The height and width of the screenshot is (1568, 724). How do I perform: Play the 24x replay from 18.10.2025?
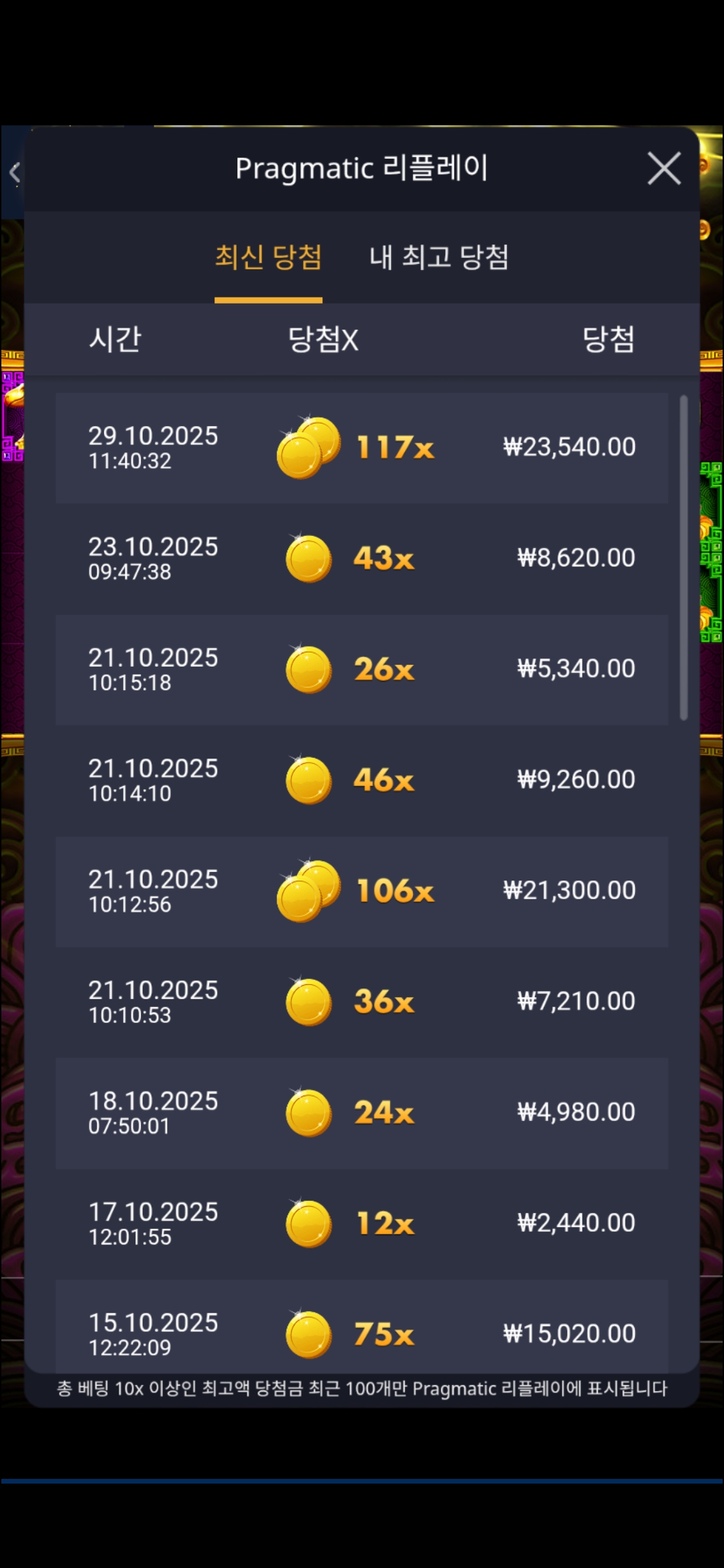362,1113
